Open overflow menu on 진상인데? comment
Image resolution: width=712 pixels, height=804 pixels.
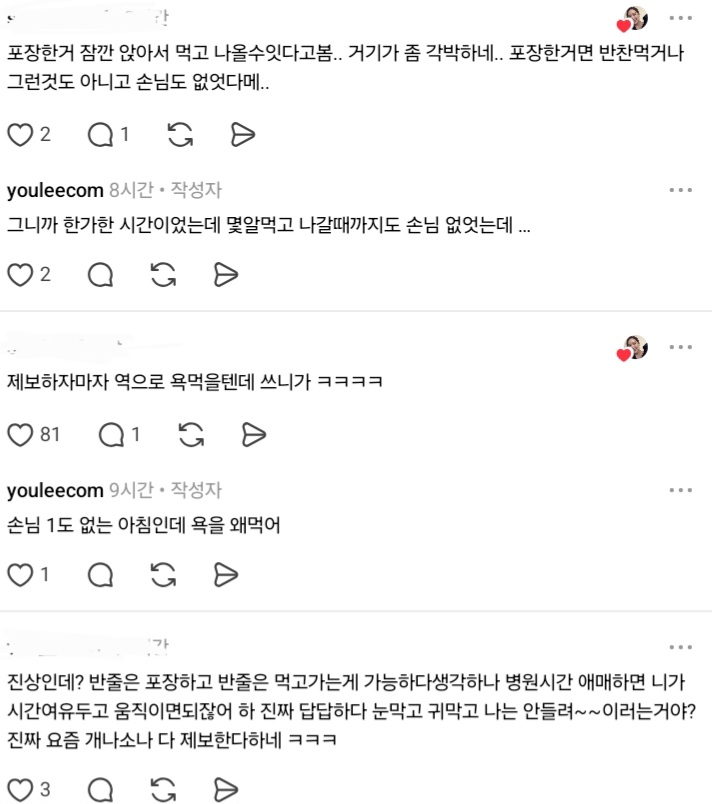(680, 645)
